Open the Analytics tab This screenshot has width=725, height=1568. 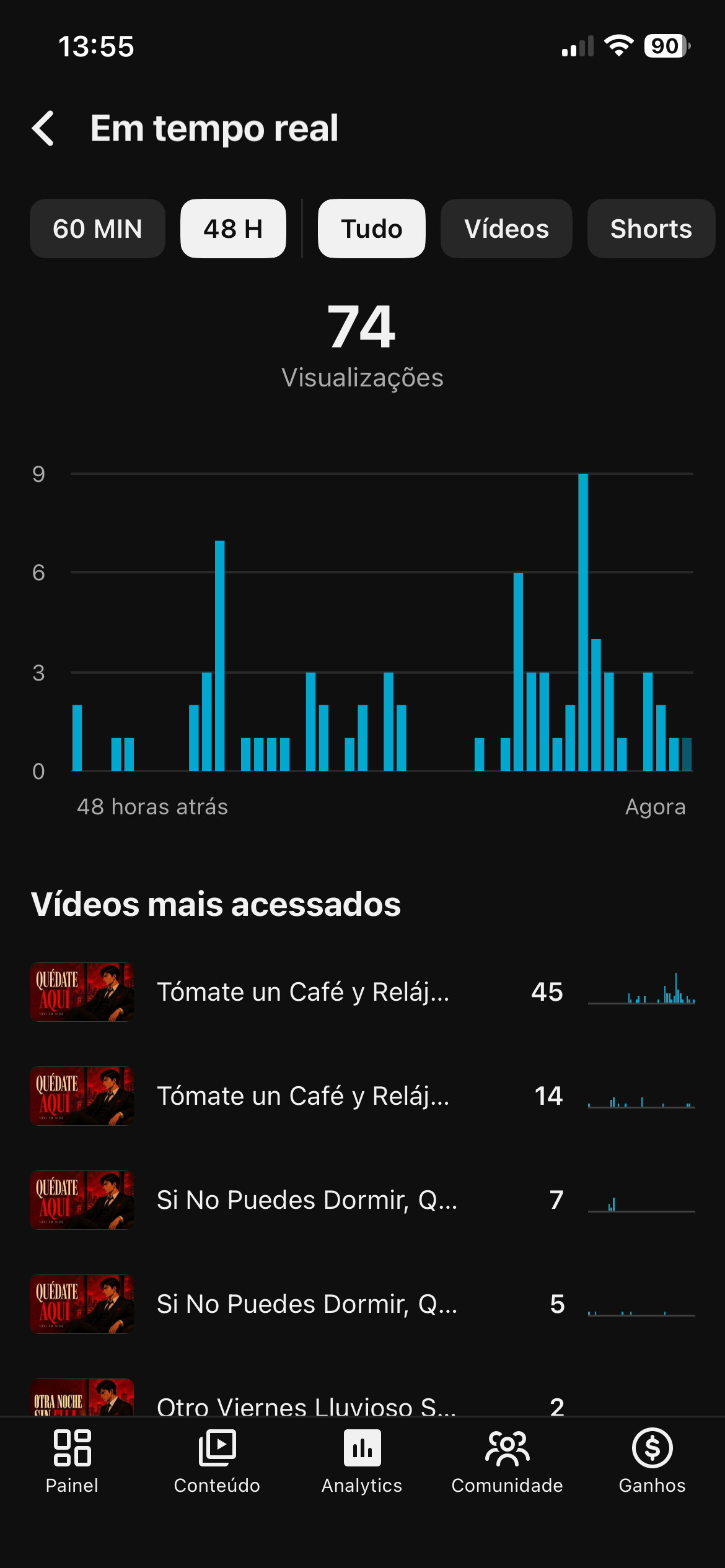click(362, 1461)
